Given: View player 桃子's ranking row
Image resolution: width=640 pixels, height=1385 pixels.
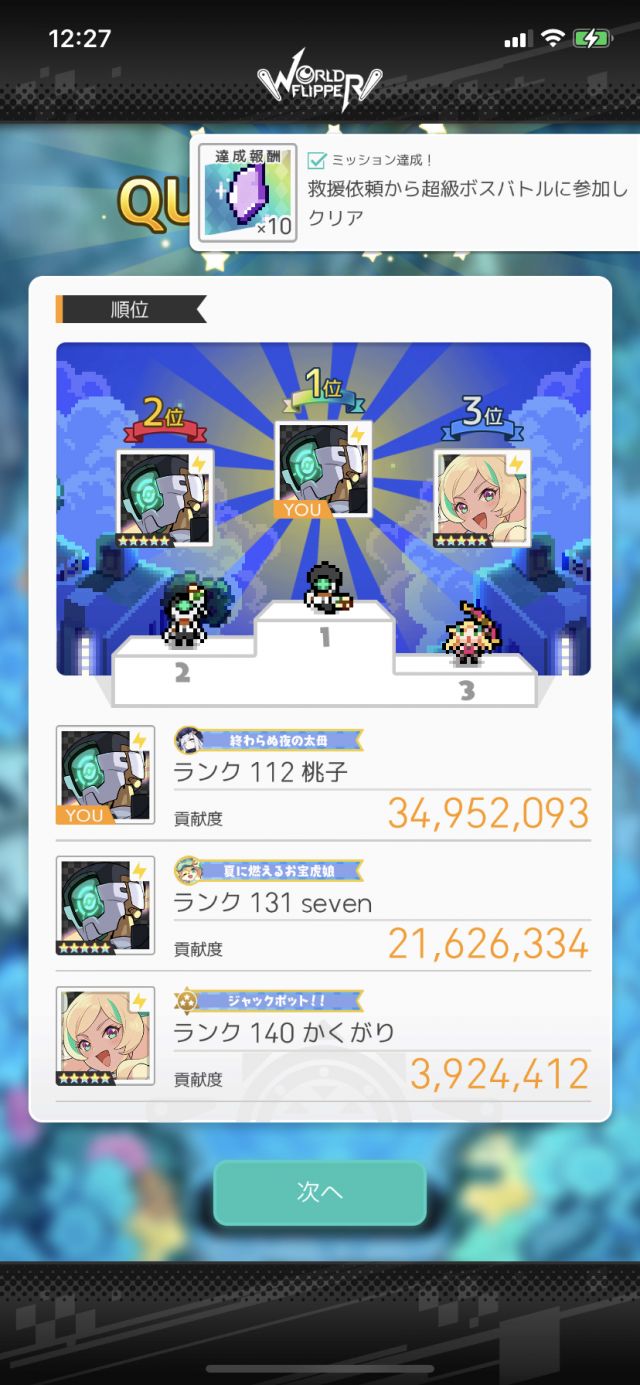Looking at the screenshot, I should [322, 776].
